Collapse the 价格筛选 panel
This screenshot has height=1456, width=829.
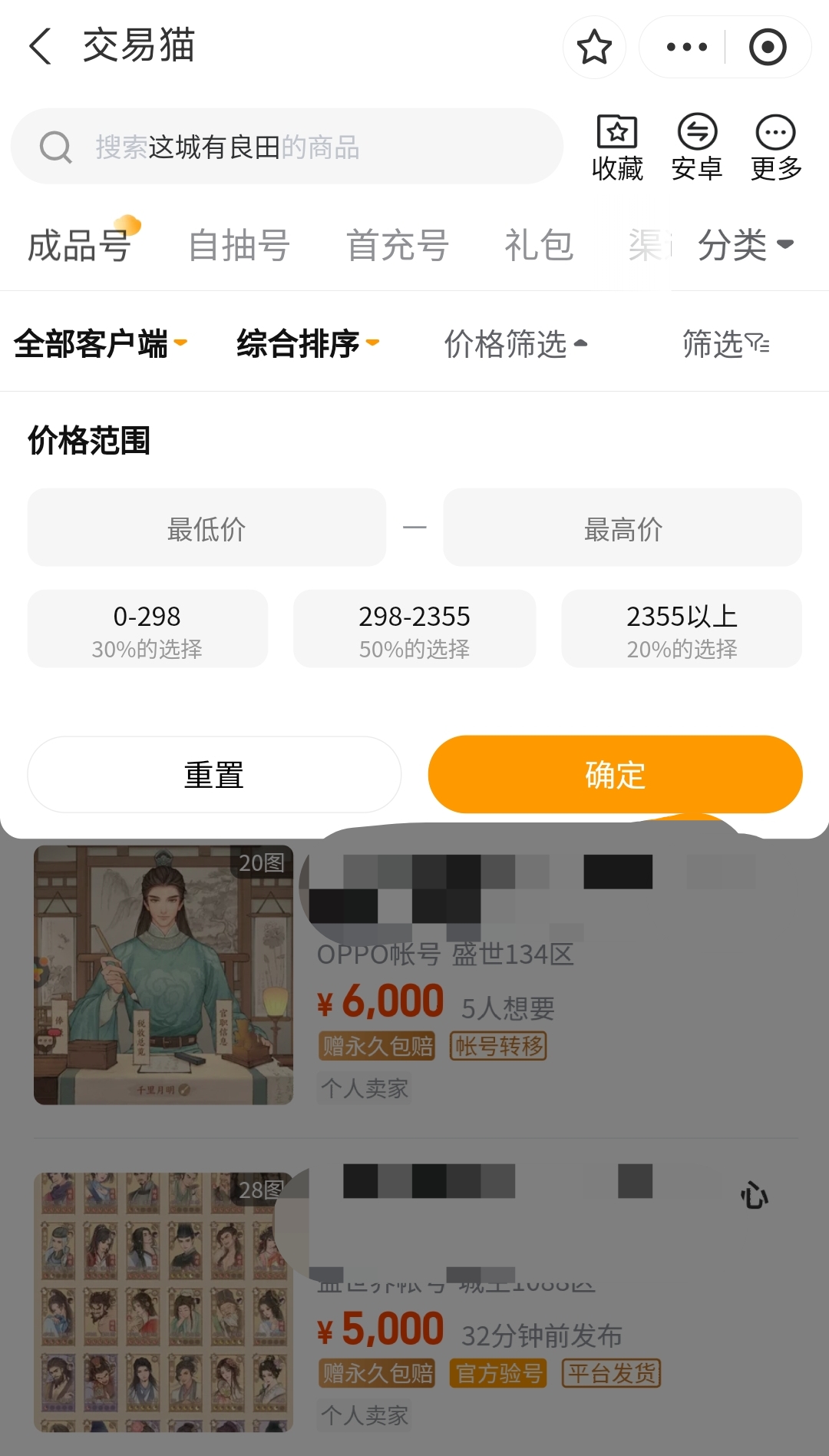(x=515, y=343)
